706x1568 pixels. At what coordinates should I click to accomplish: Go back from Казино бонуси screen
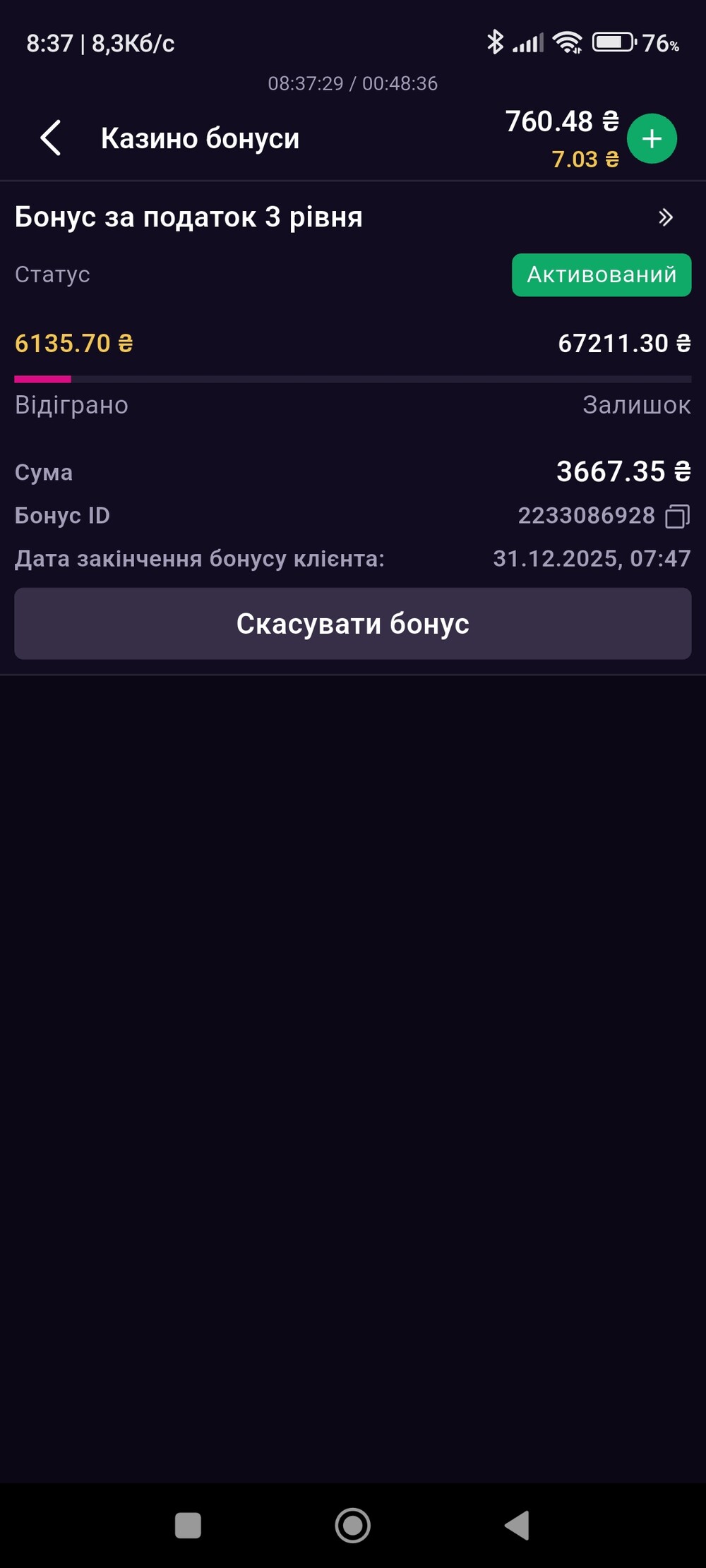tap(51, 138)
